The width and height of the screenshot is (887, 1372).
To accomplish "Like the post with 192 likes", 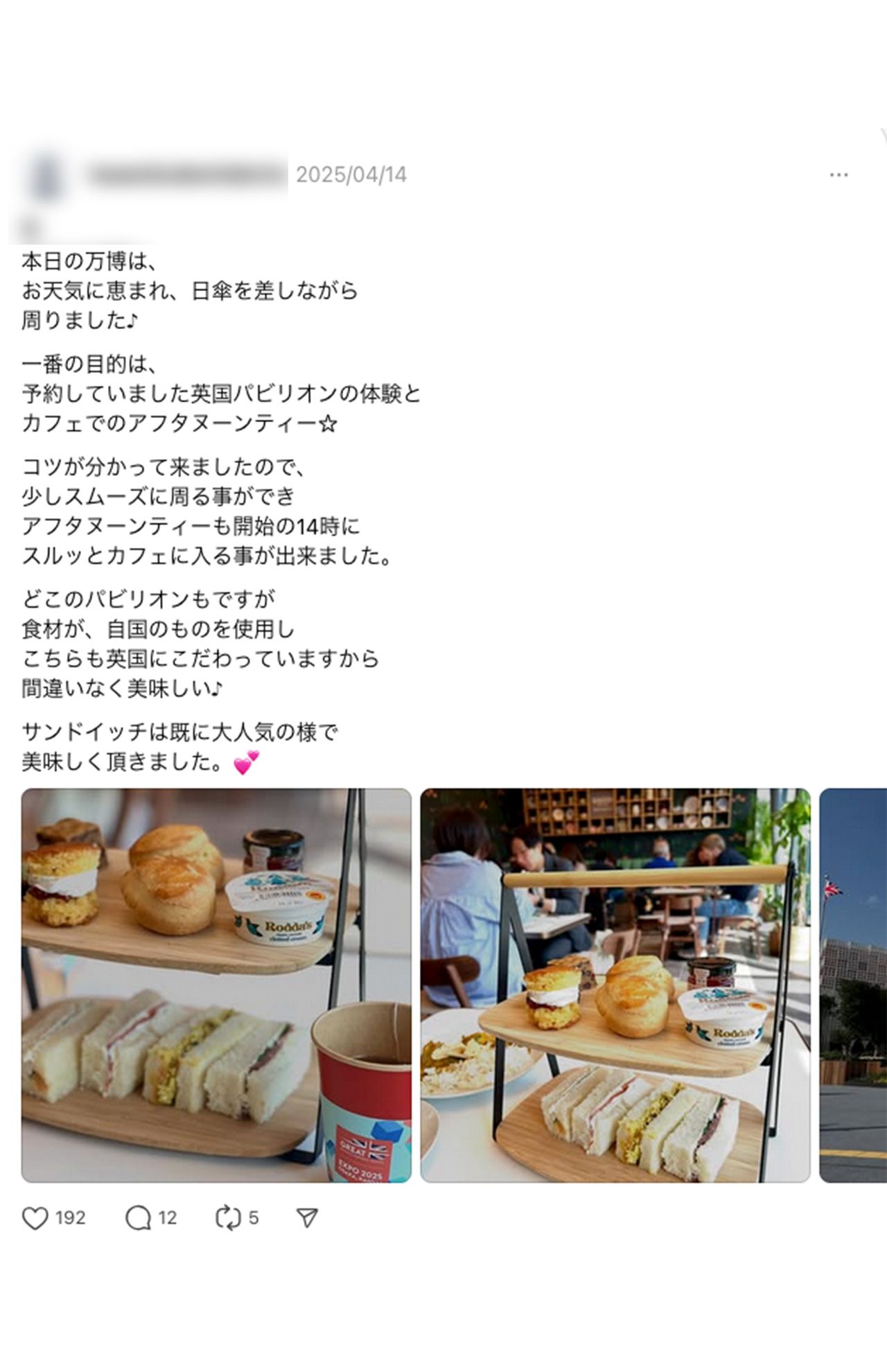I will tap(35, 1218).
